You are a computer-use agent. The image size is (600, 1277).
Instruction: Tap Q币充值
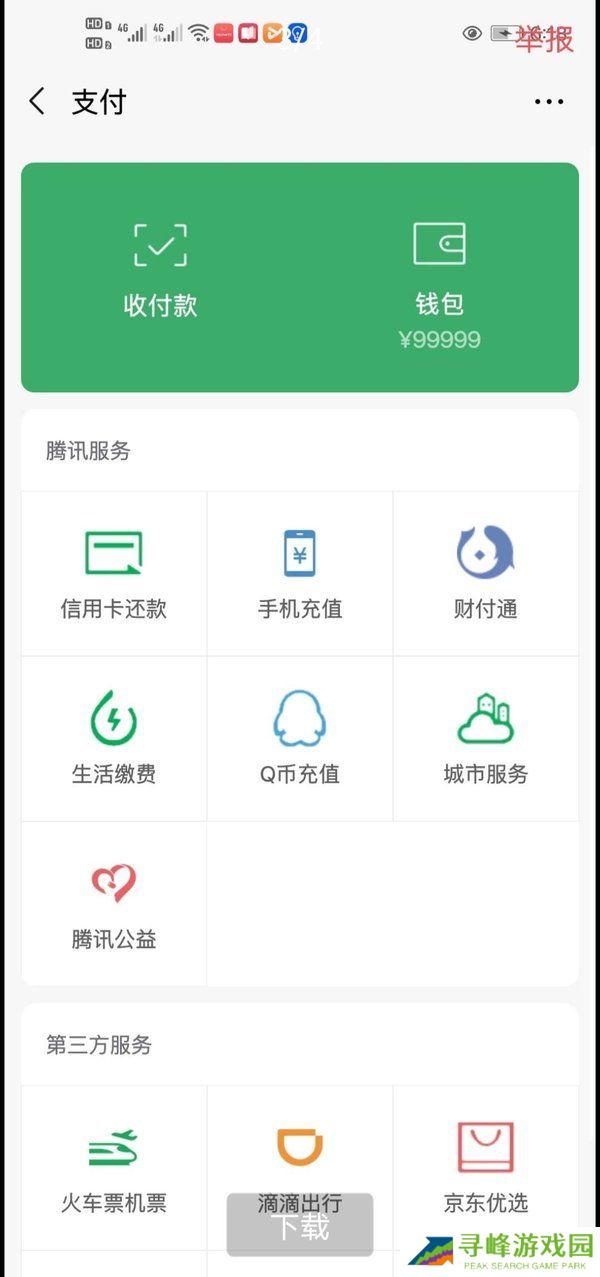point(299,739)
